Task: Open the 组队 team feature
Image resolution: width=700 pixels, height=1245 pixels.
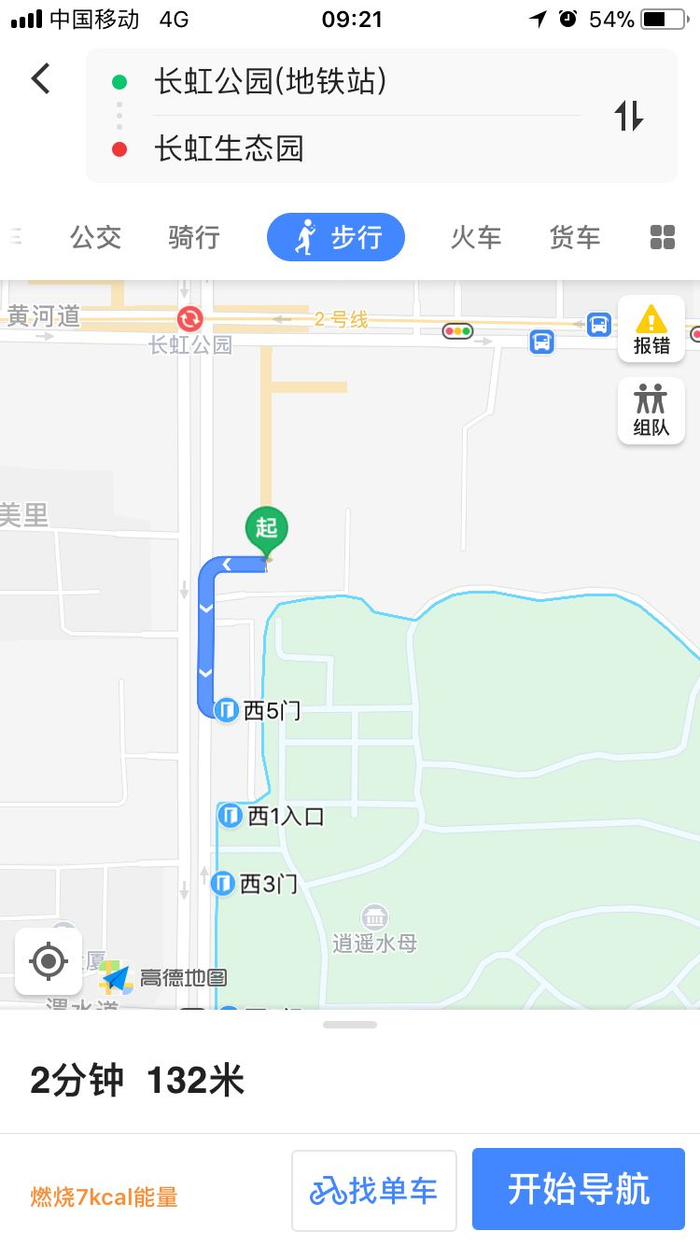Action: pyautogui.click(x=651, y=410)
